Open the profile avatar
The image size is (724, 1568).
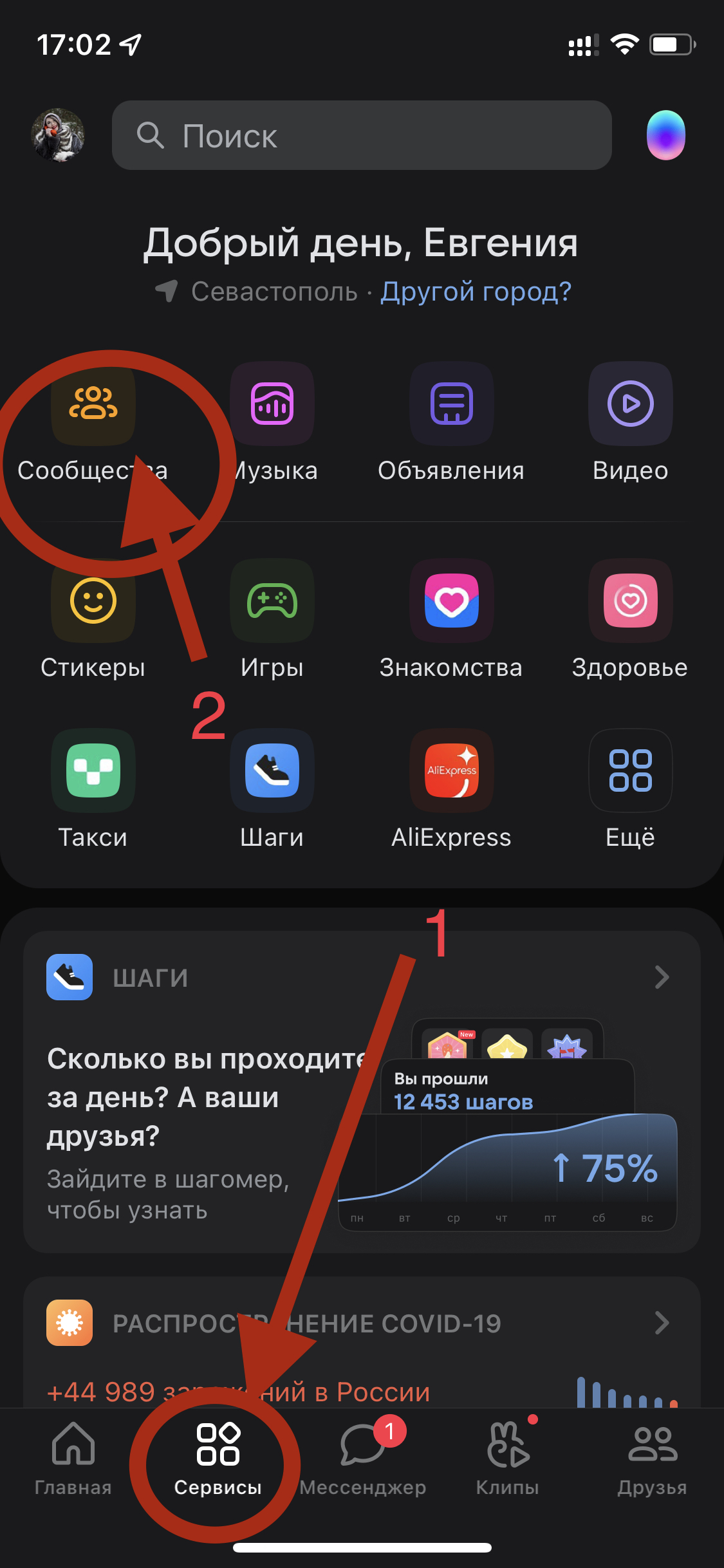point(58,135)
